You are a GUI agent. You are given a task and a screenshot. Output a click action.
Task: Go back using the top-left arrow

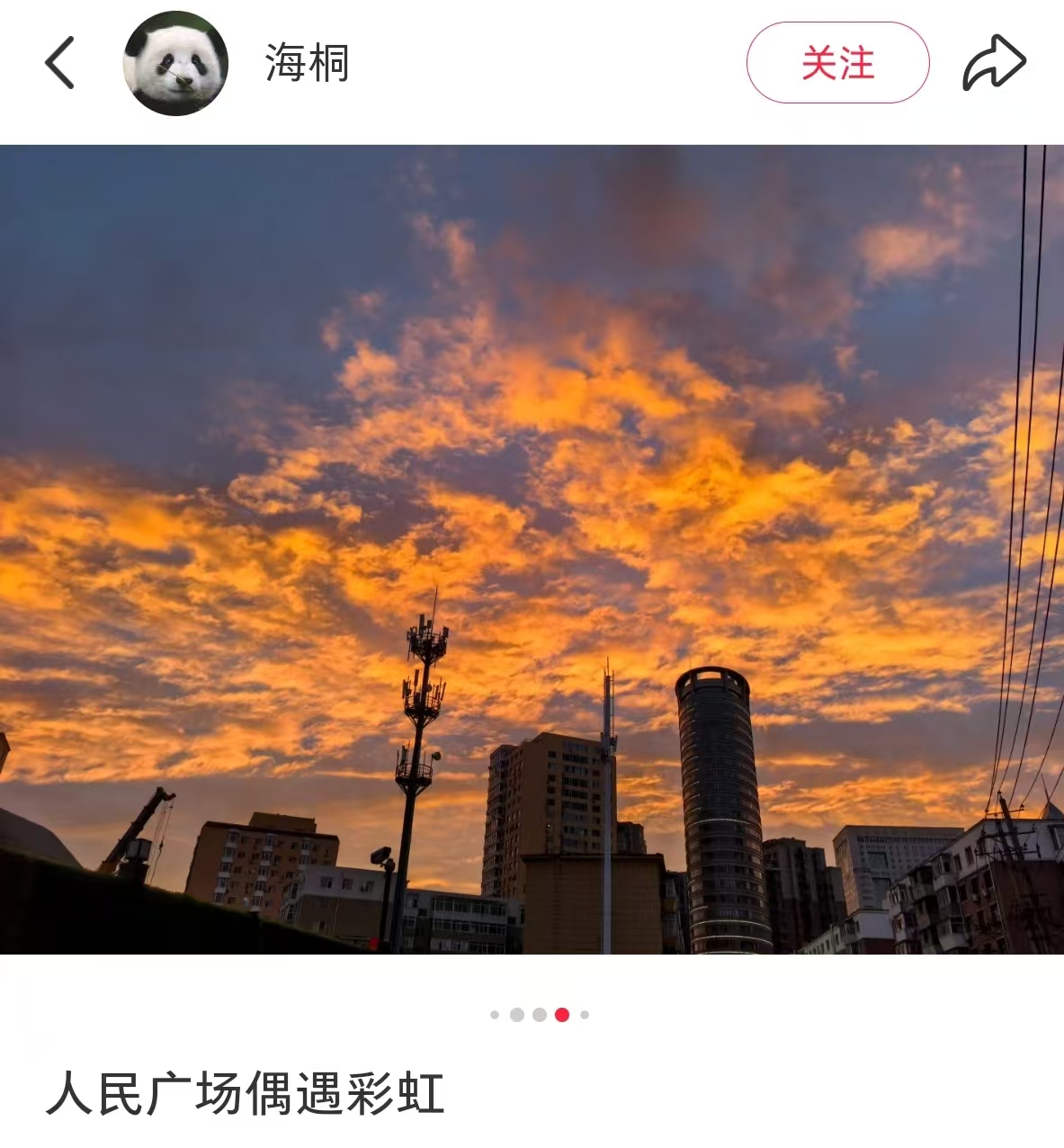coord(59,63)
